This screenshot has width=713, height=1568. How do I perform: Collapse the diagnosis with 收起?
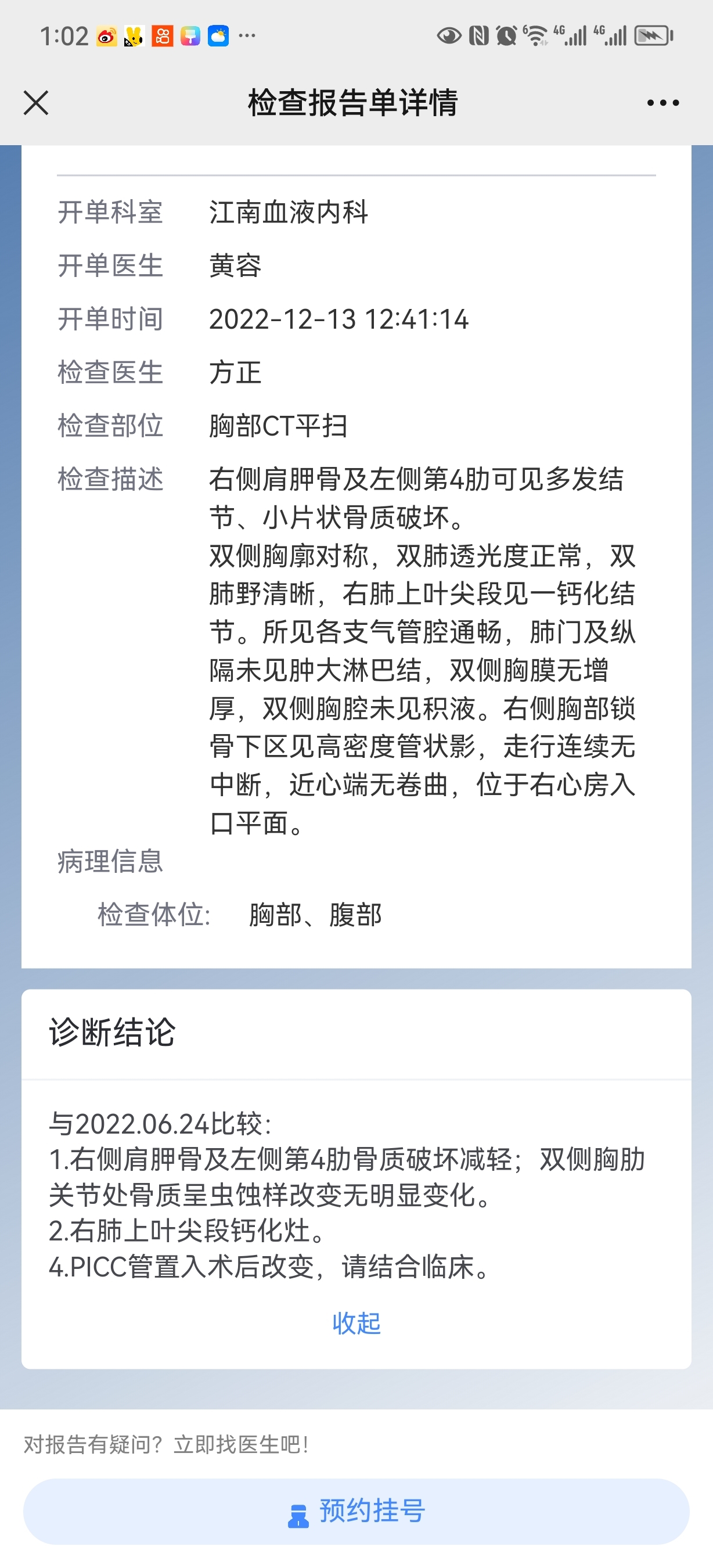click(x=356, y=1323)
